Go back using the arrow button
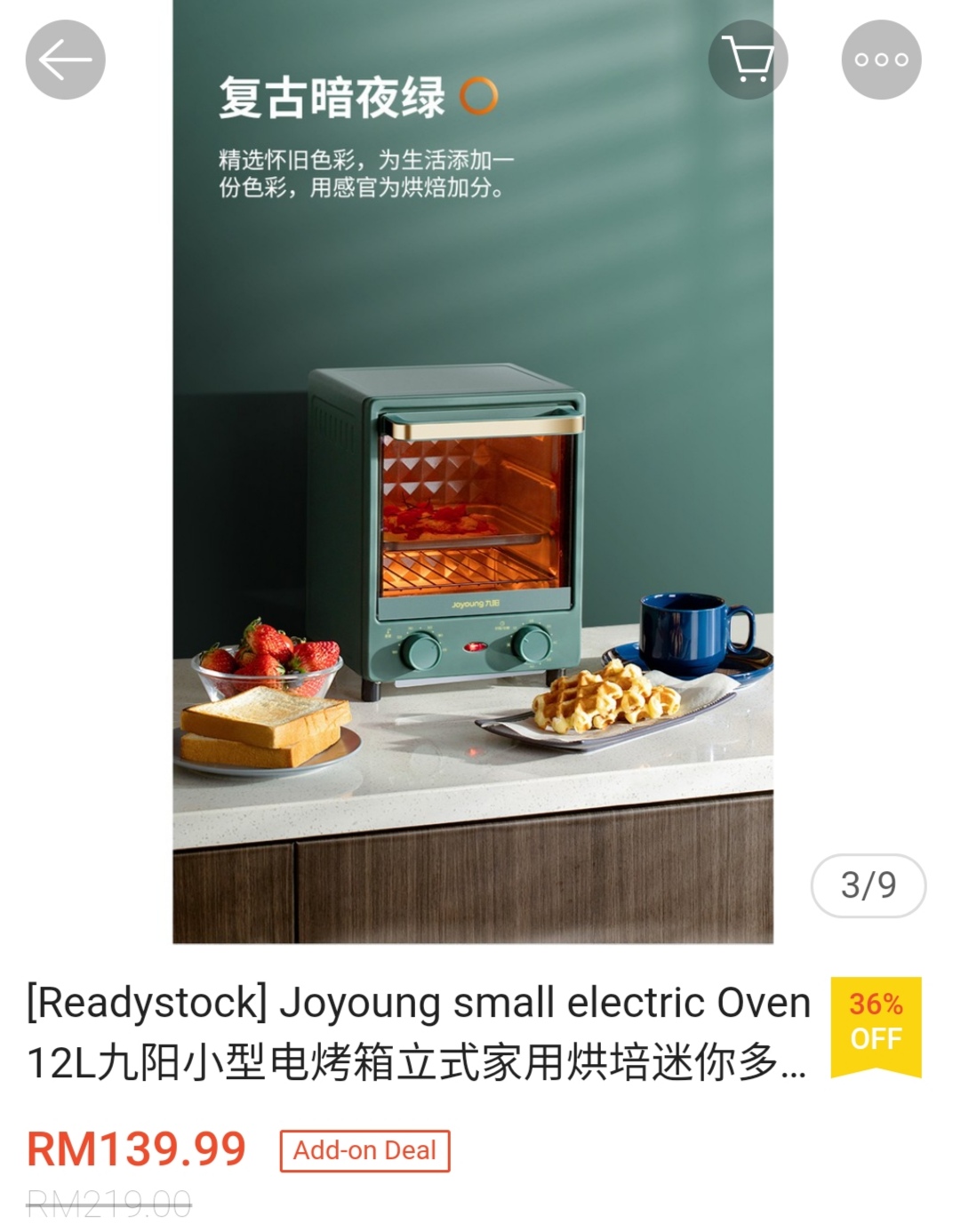953x1232 pixels. tap(65, 60)
